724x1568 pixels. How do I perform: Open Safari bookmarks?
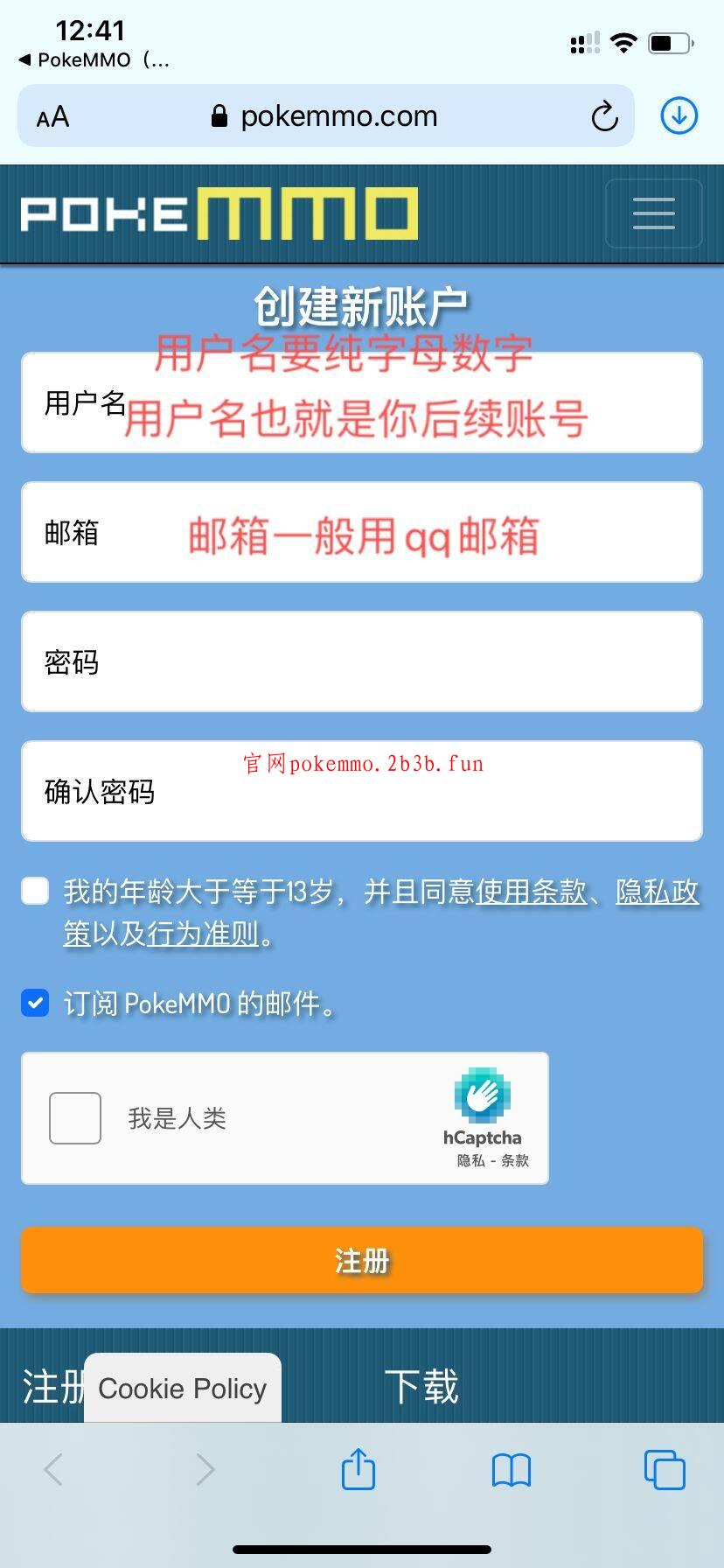[x=512, y=1469]
